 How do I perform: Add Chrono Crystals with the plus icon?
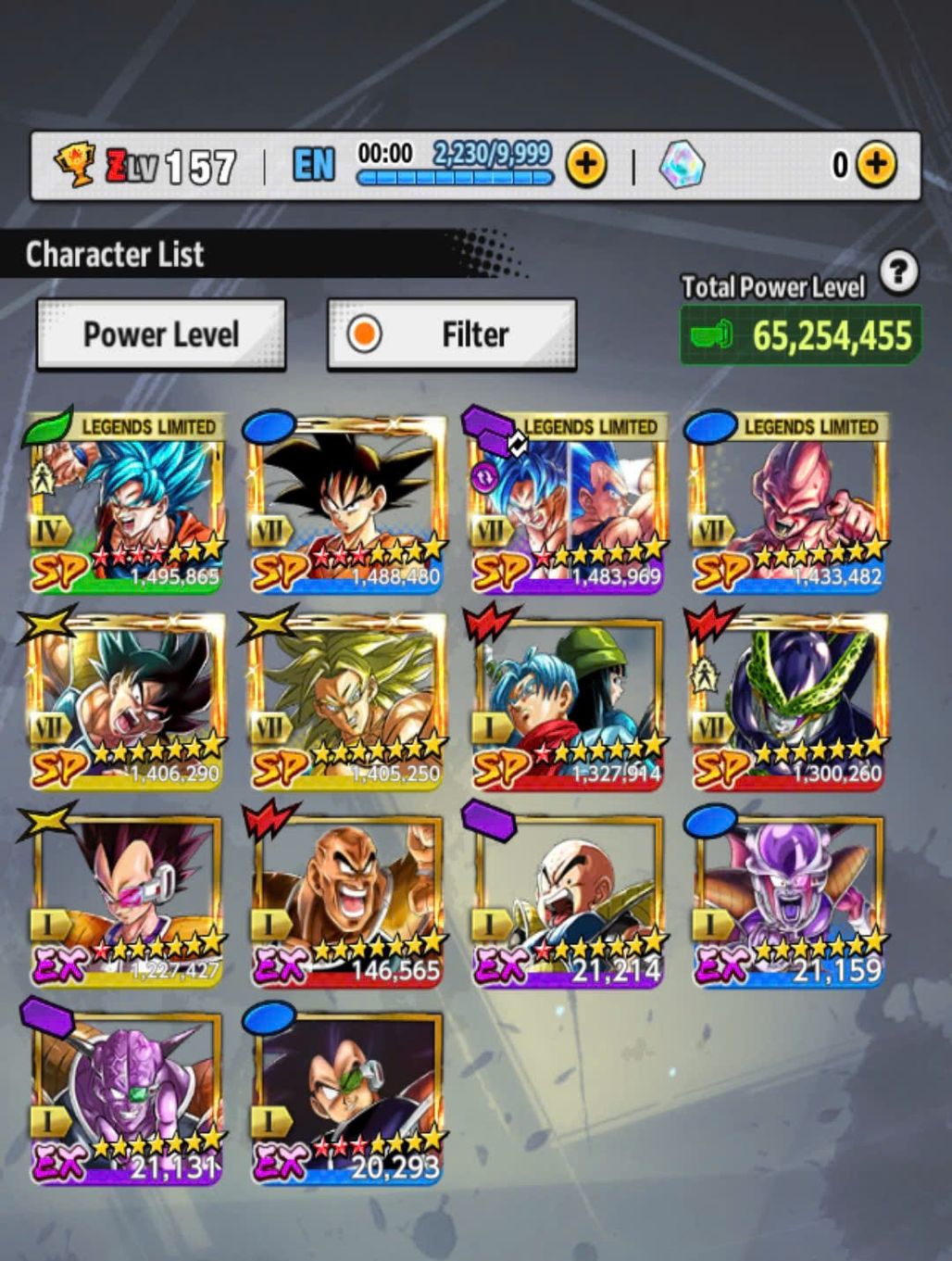876,165
